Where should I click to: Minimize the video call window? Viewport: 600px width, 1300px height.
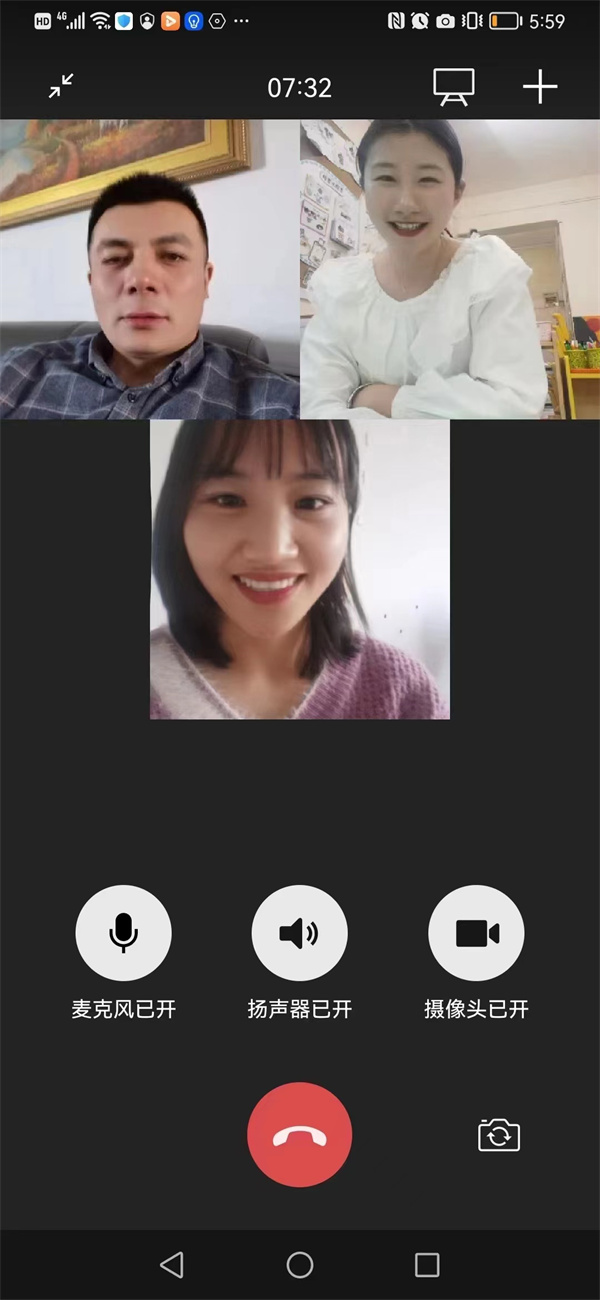click(61, 87)
